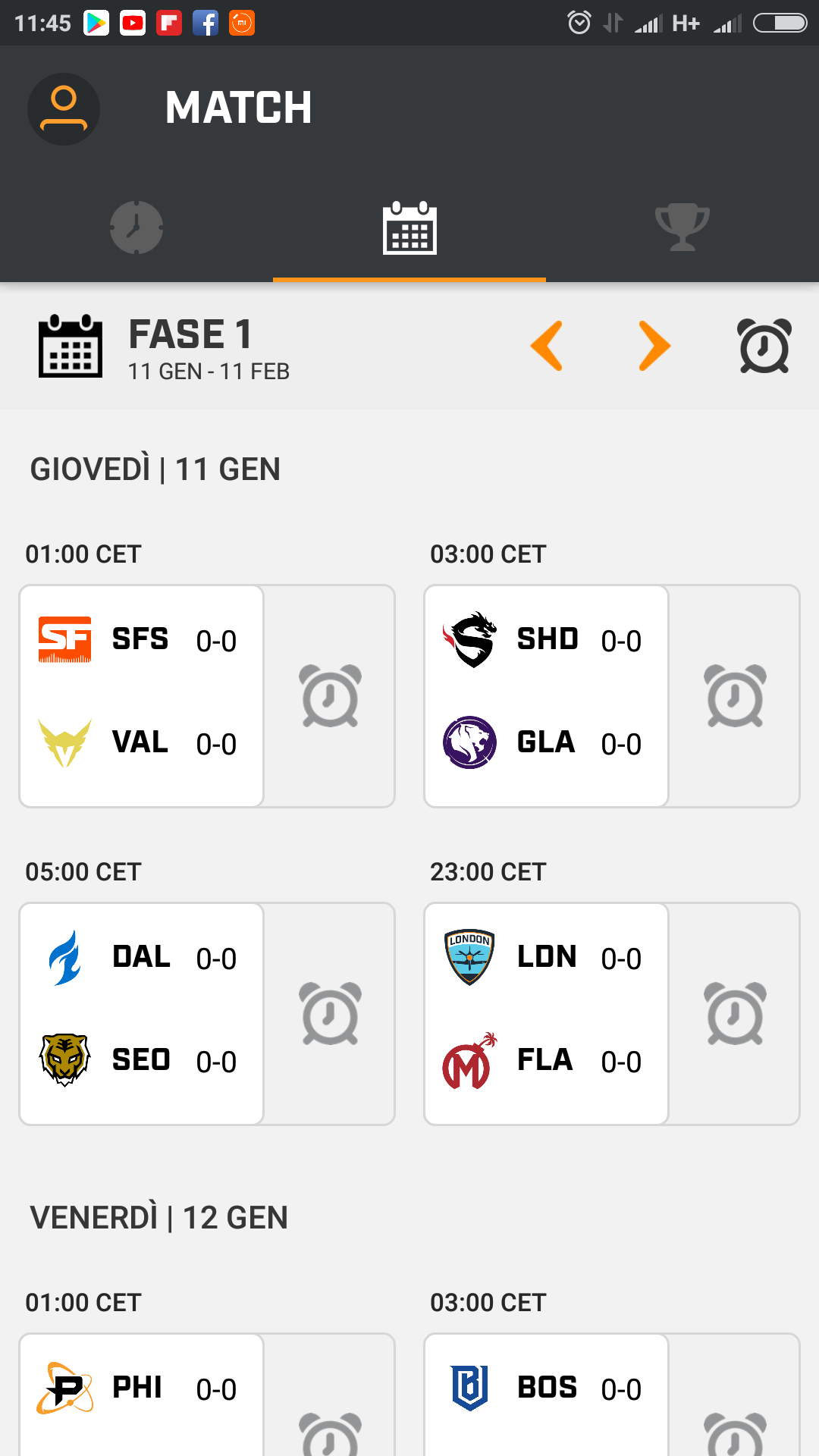
Task: Go to the previous phase arrow
Action: pyautogui.click(x=547, y=346)
